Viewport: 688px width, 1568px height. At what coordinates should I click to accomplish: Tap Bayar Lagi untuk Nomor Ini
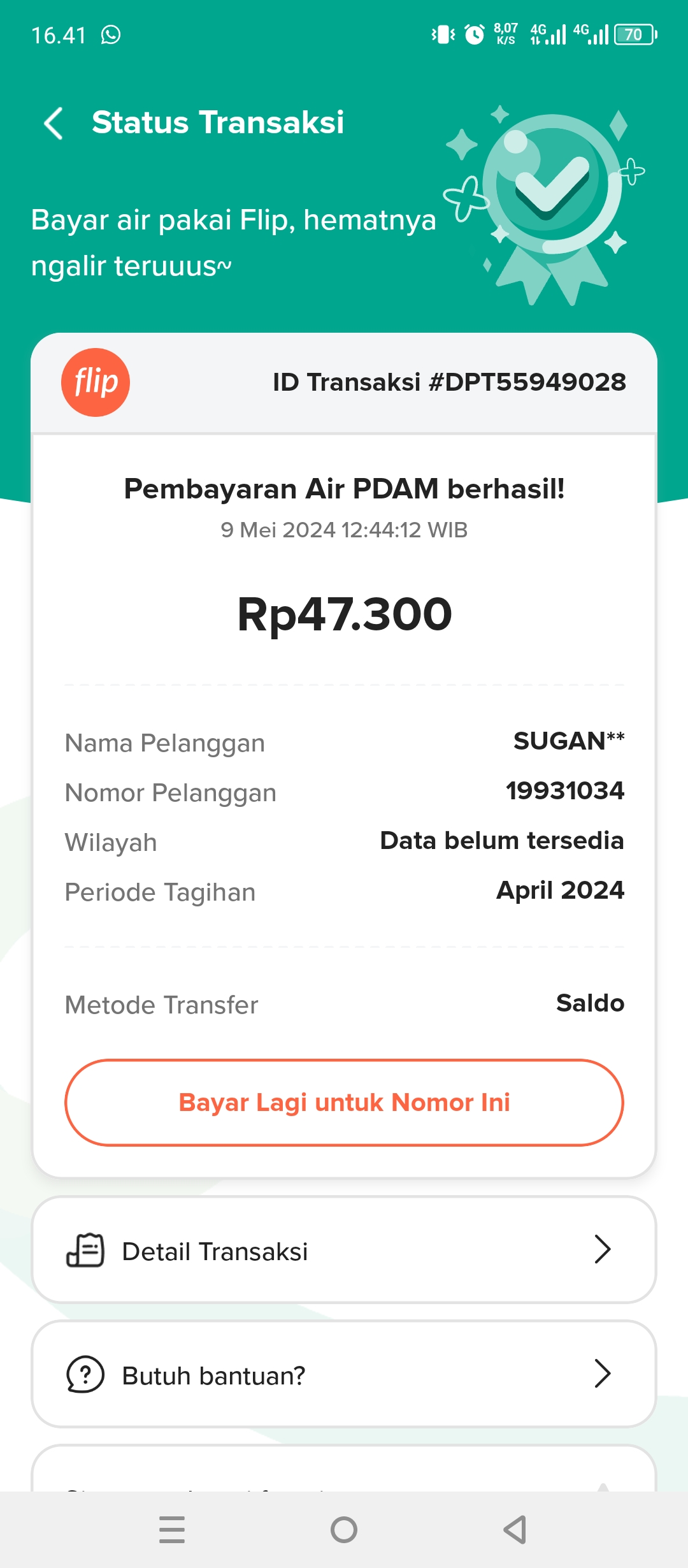point(344,1102)
